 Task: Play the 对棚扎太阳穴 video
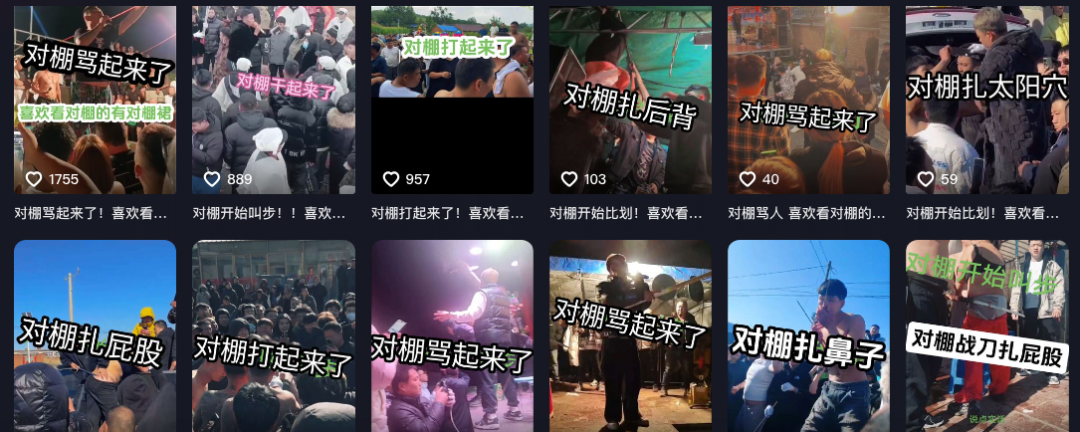[x=986, y=100]
